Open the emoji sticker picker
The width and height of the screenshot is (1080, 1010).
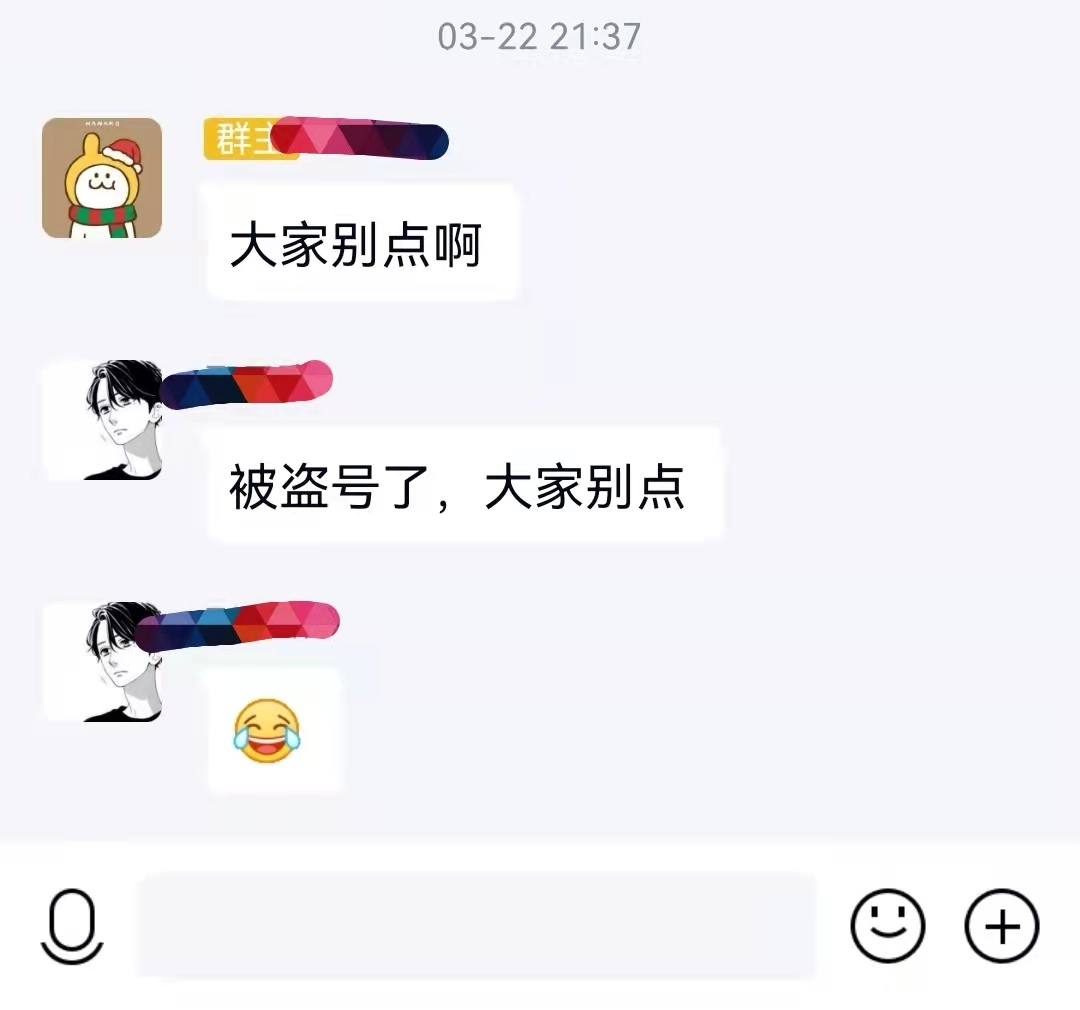[x=887, y=926]
